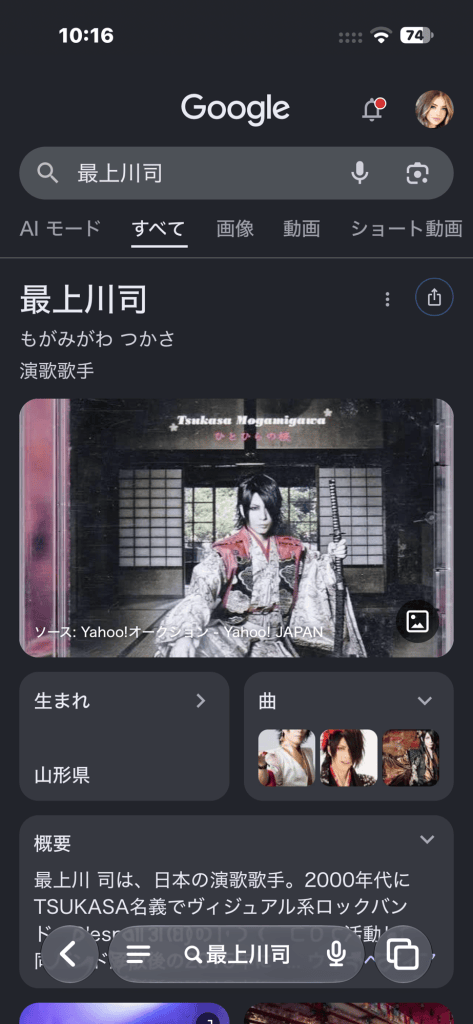The image size is (473, 1024).
Task: Switch to the 動画 tab
Action: tap(302, 229)
